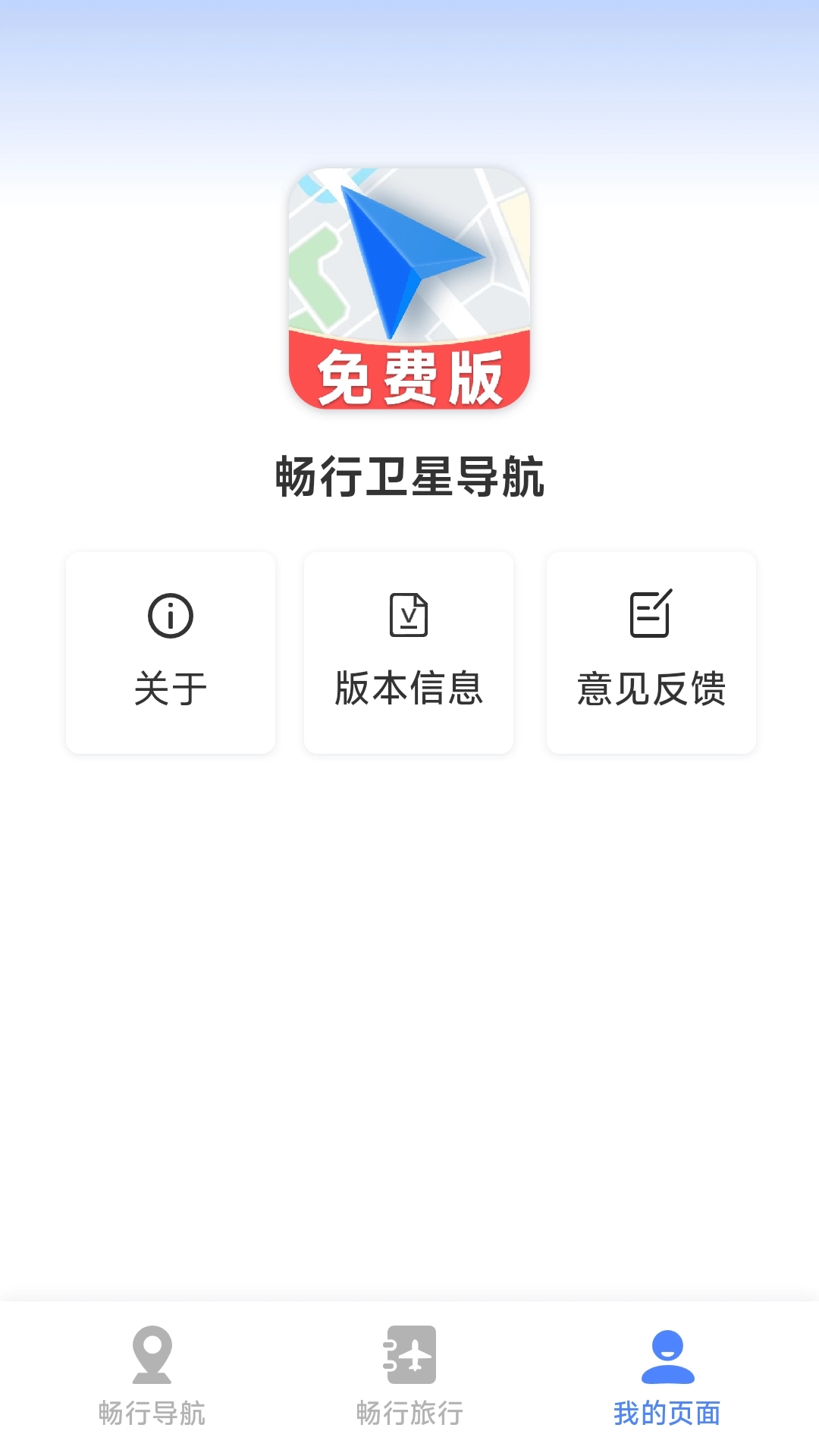The height and width of the screenshot is (1456, 819).
Task: Tap the red 免费版 banner on the icon
Action: point(409,372)
